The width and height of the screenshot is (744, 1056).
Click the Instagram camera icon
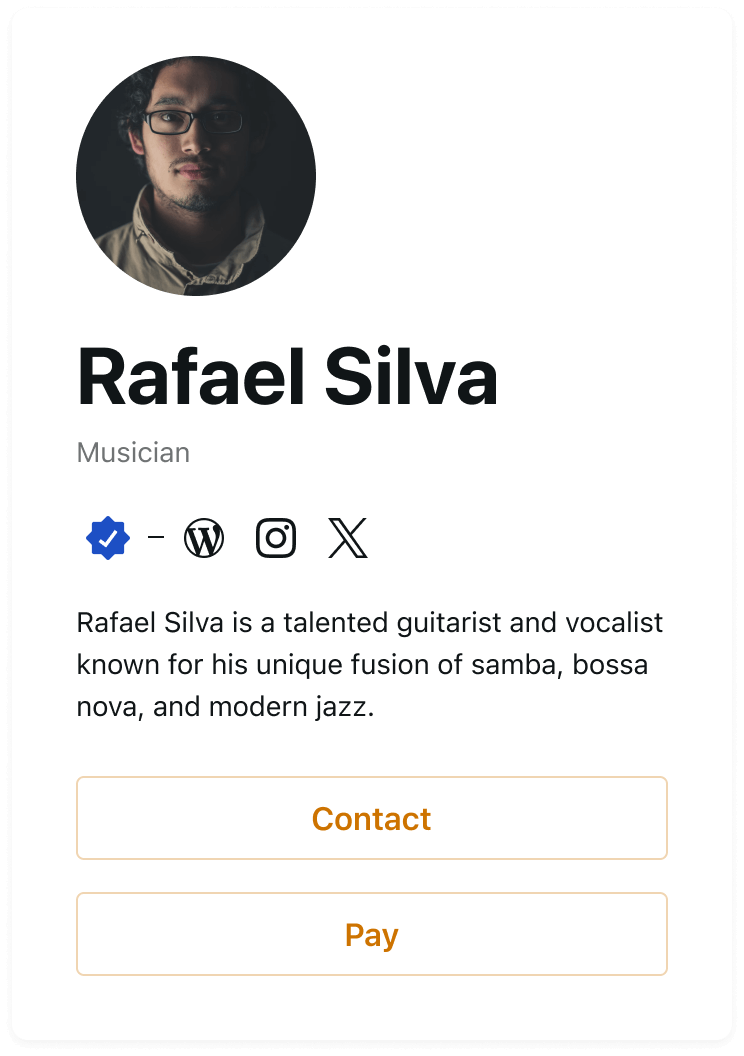pyautogui.click(x=276, y=537)
